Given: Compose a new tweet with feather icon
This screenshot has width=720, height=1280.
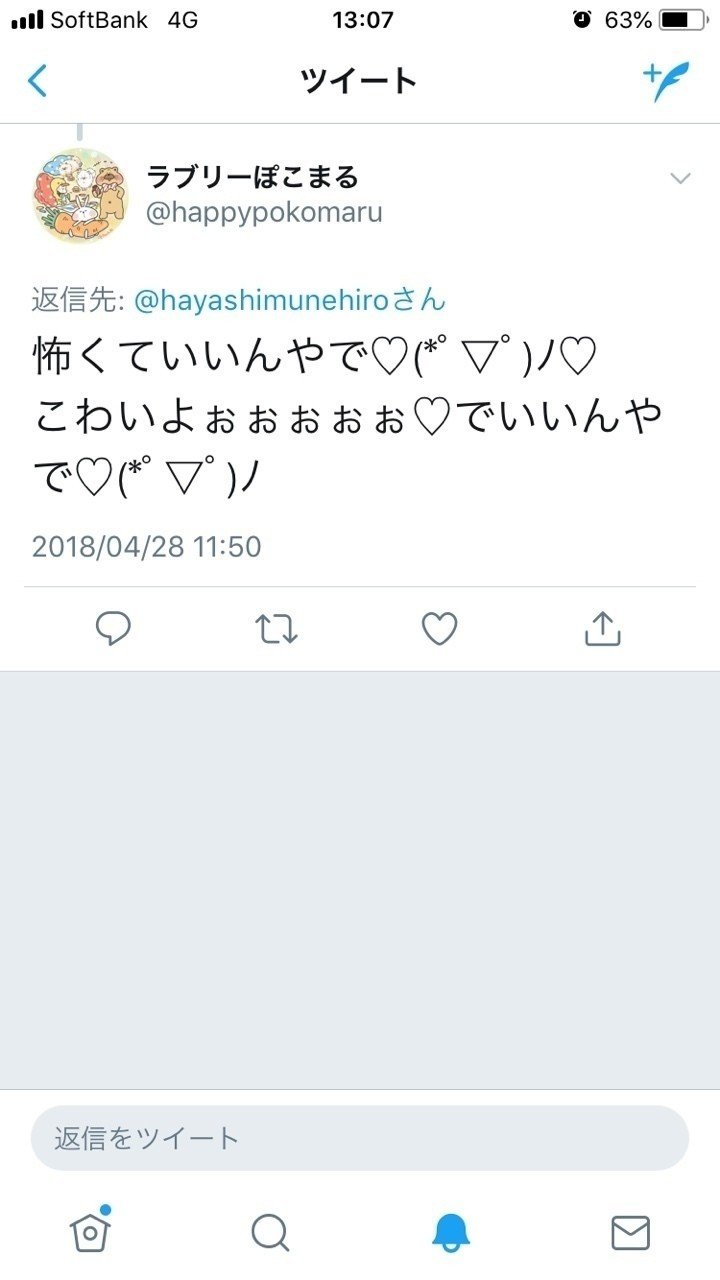Looking at the screenshot, I should [665, 81].
